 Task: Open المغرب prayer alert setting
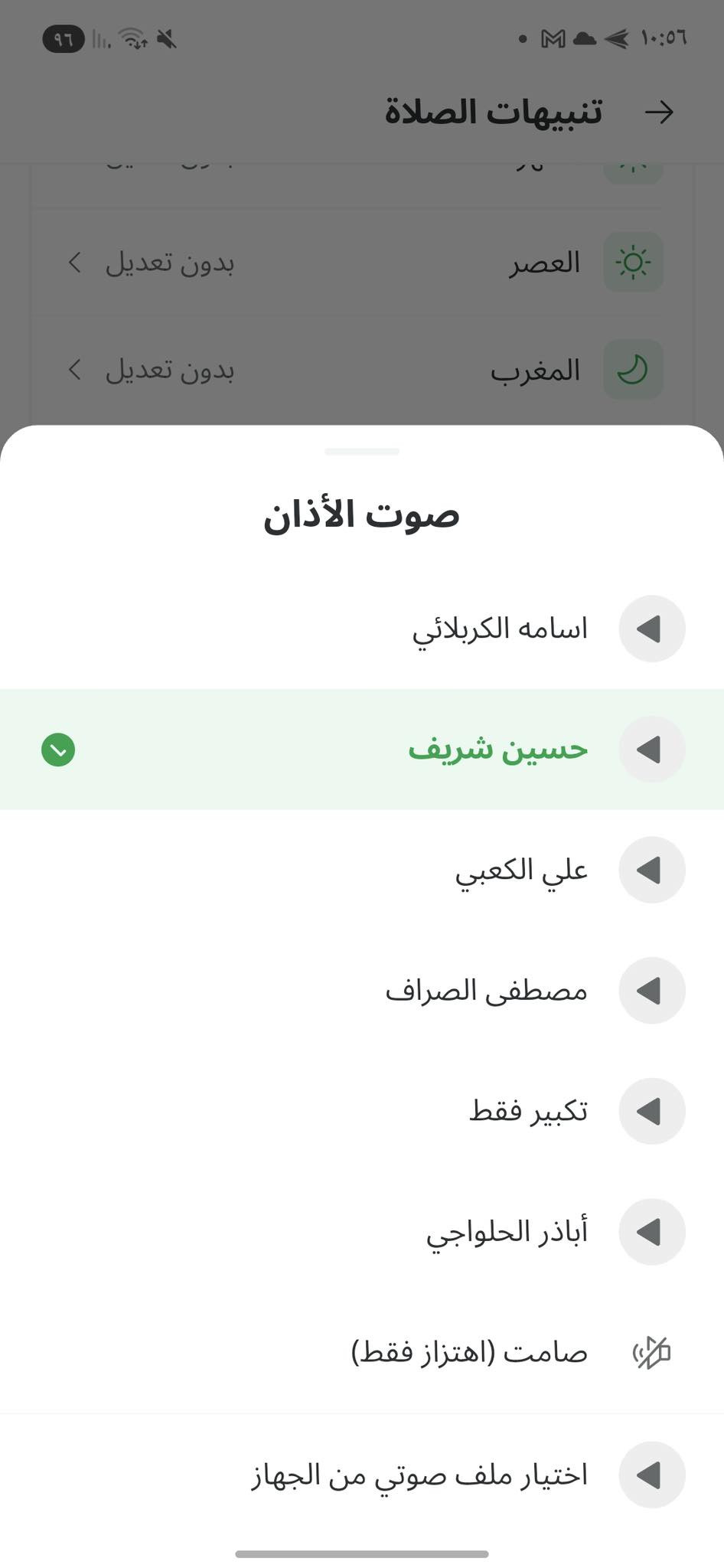(x=362, y=370)
